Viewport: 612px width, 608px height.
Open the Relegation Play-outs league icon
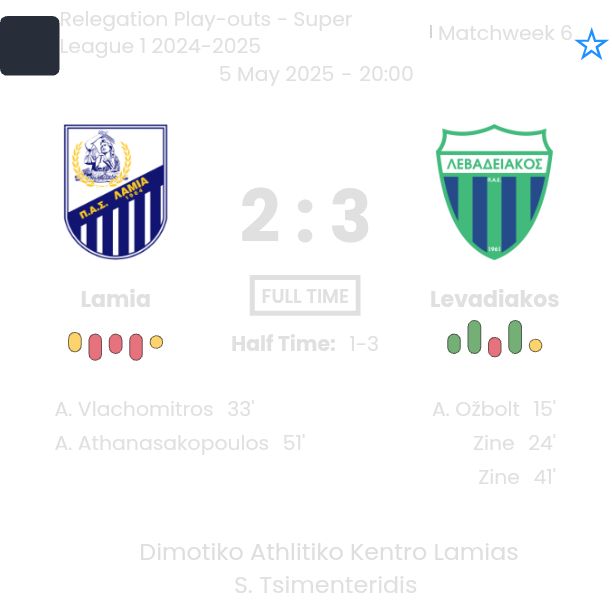point(30,46)
